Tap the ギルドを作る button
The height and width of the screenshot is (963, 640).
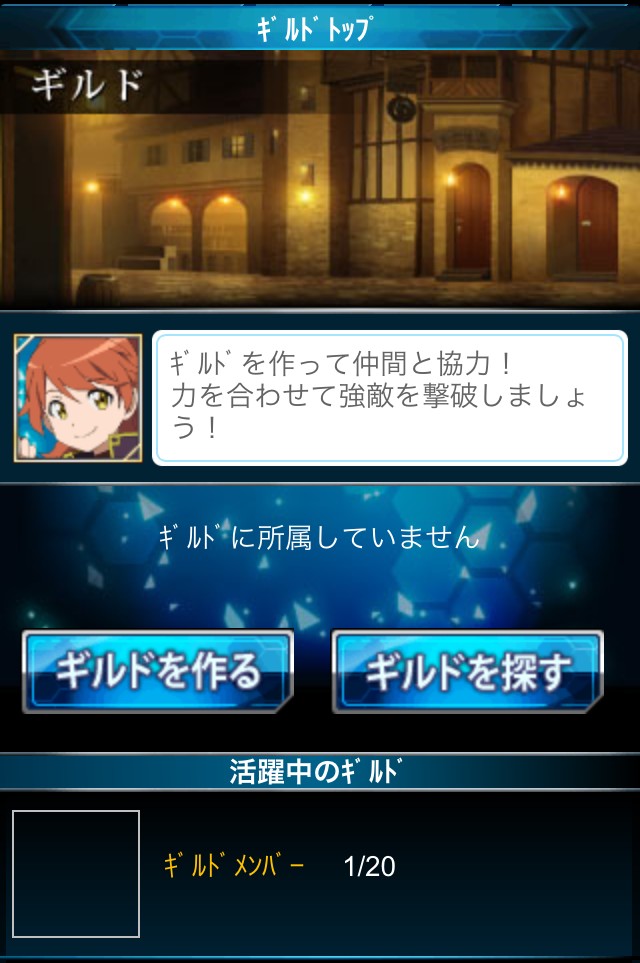[x=157, y=671]
